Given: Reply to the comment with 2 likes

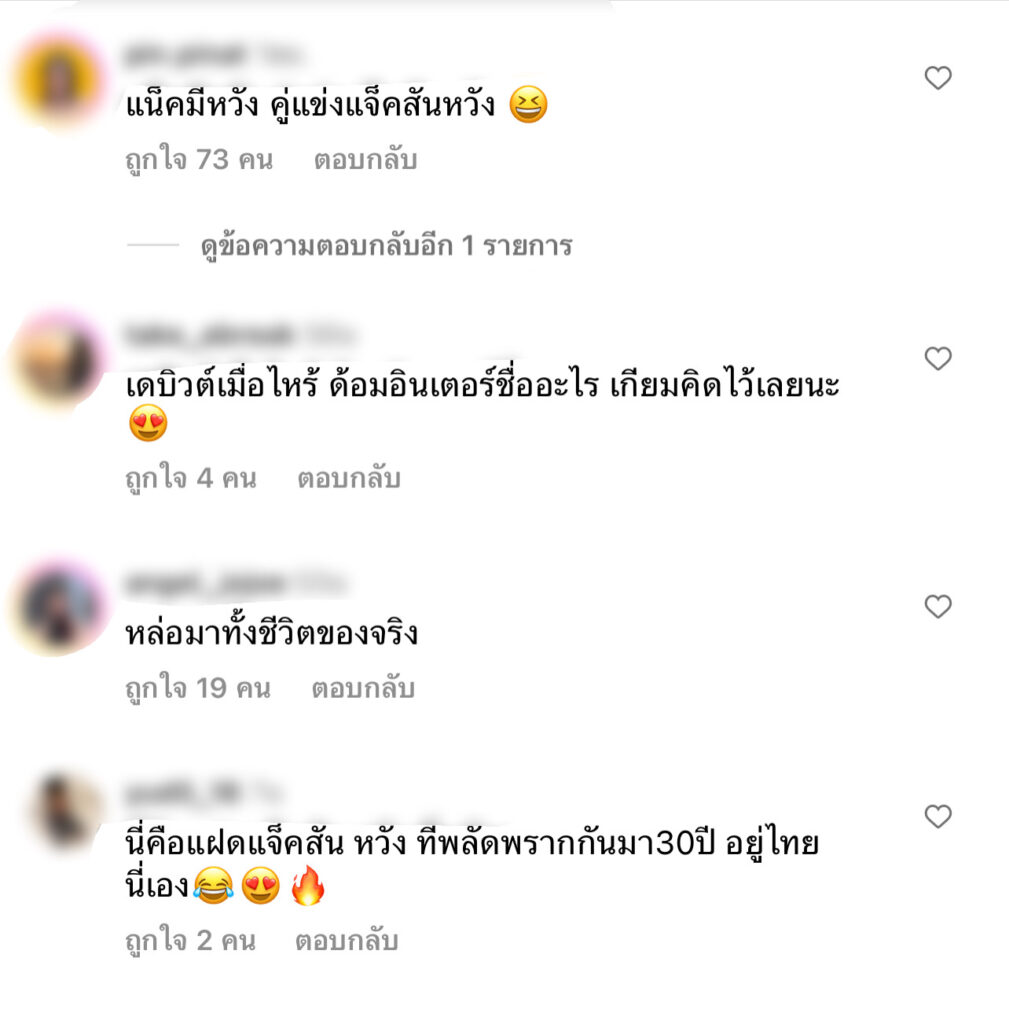Looking at the screenshot, I should pos(346,941).
